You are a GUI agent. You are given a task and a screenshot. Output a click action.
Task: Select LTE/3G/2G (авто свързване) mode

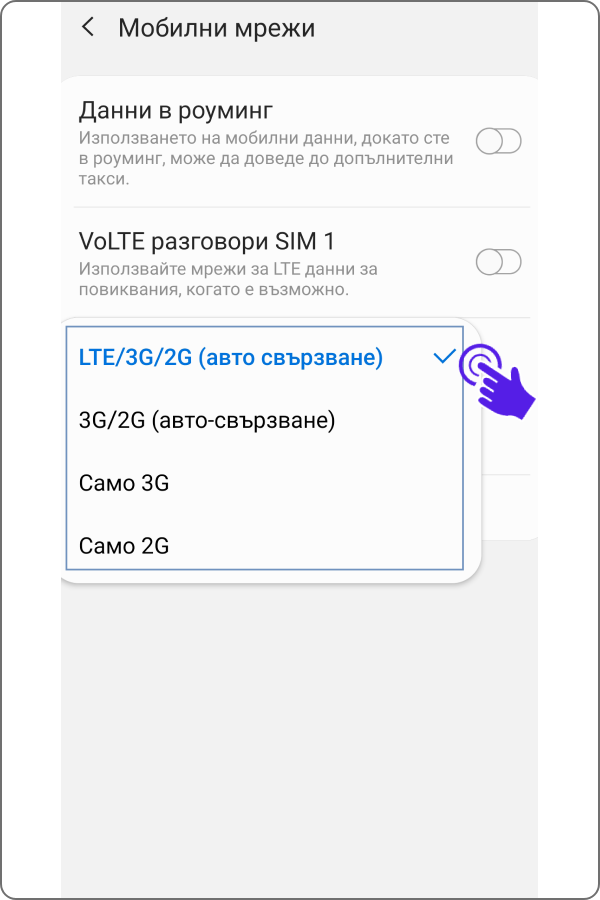click(231, 358)
